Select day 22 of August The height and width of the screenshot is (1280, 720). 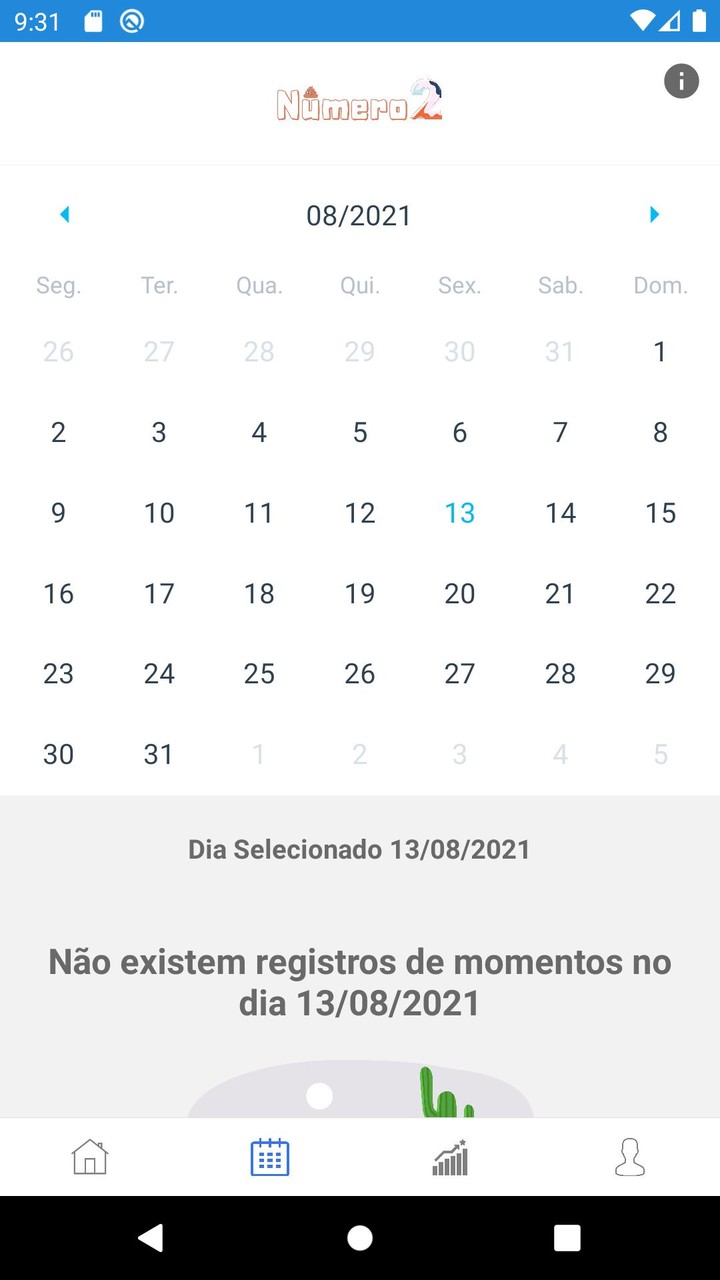(659, 593)
